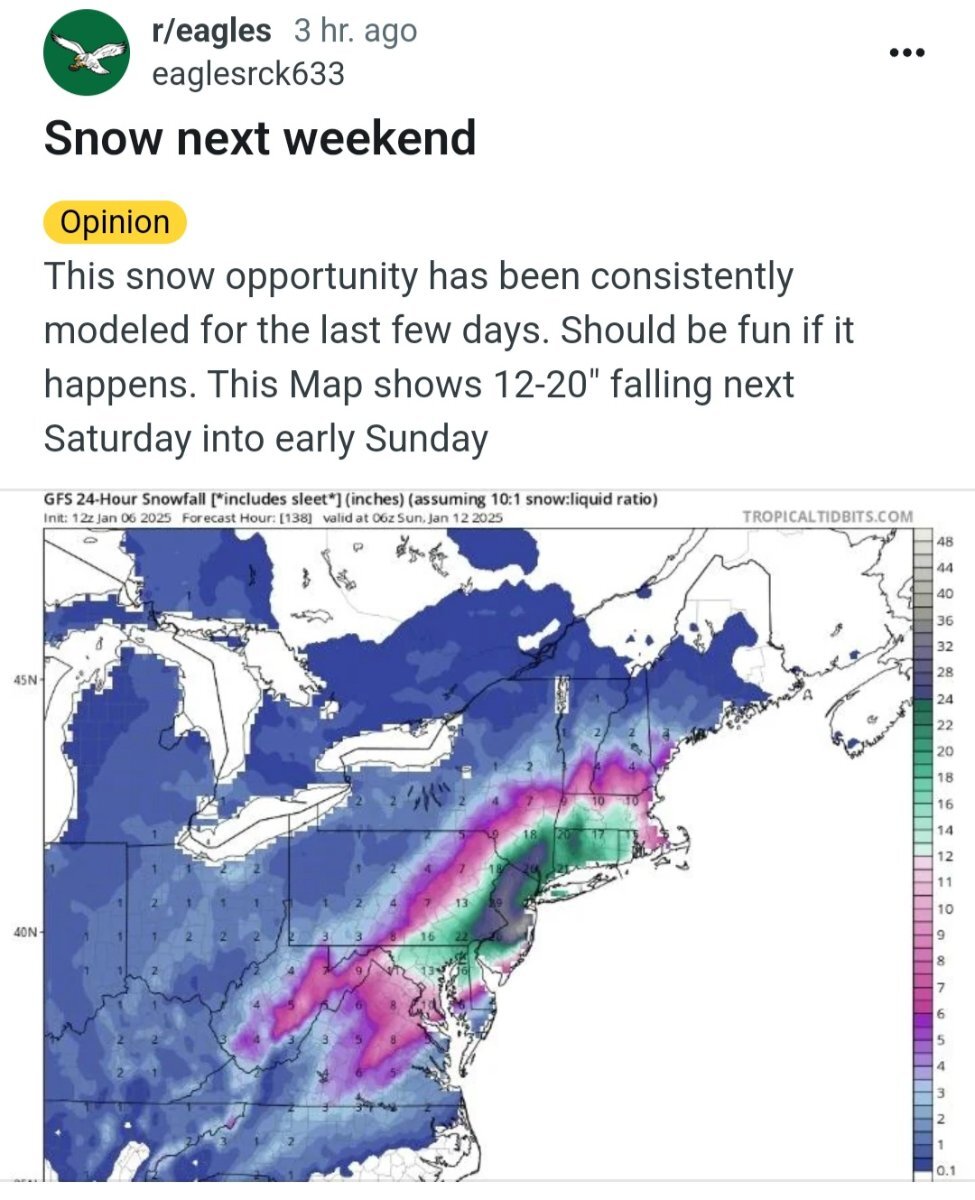
Task: Open the r/eagles community avatar
Action: click(88, 53)
